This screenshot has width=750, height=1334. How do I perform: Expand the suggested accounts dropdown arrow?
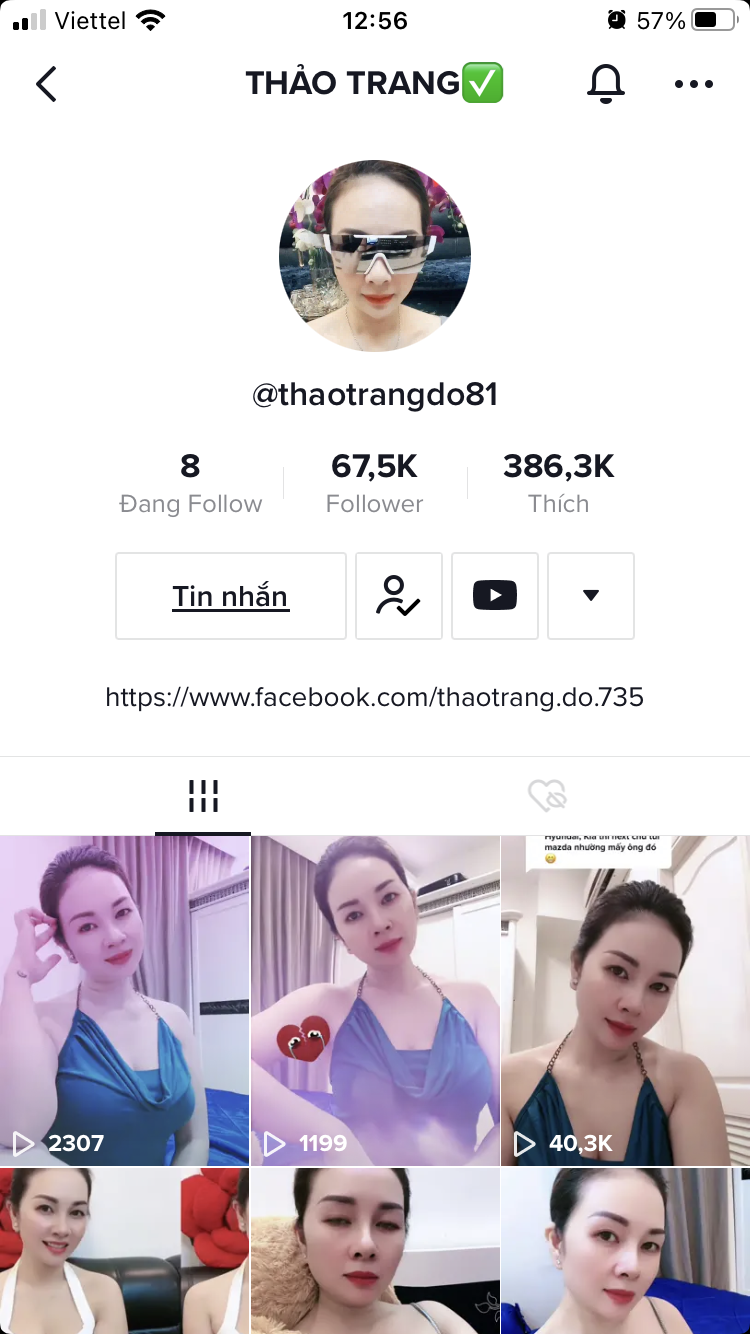(x=591, y=596)
